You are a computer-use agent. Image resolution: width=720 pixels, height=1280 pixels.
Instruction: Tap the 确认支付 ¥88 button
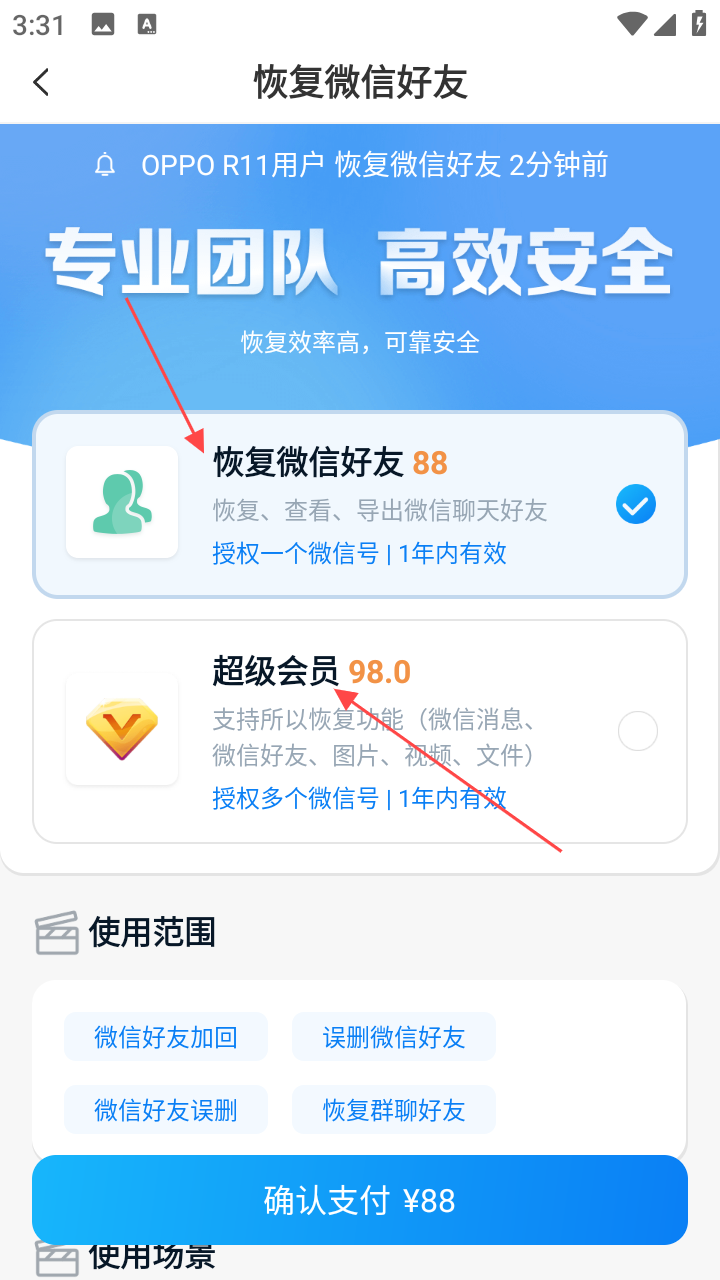point(360,1200)
